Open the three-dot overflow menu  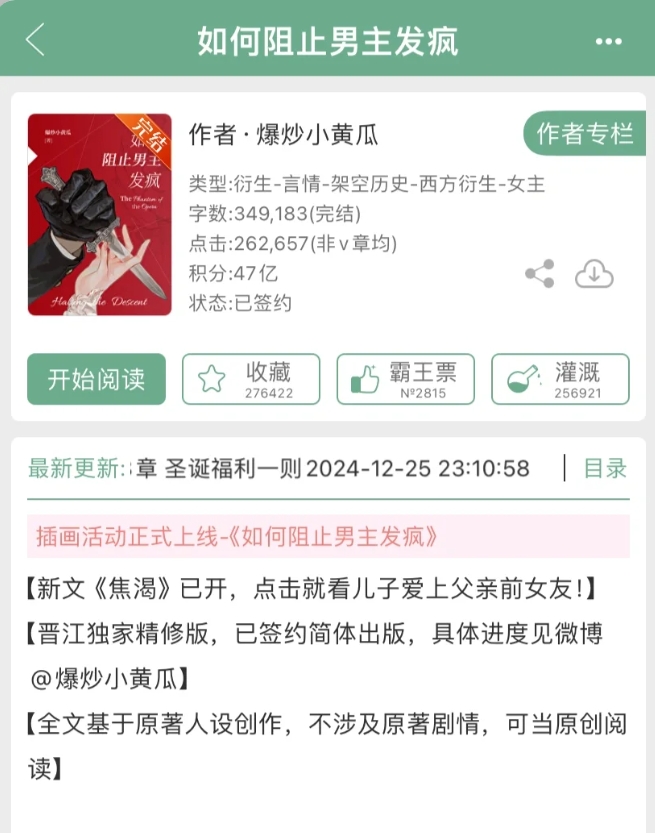pos(608,41)
